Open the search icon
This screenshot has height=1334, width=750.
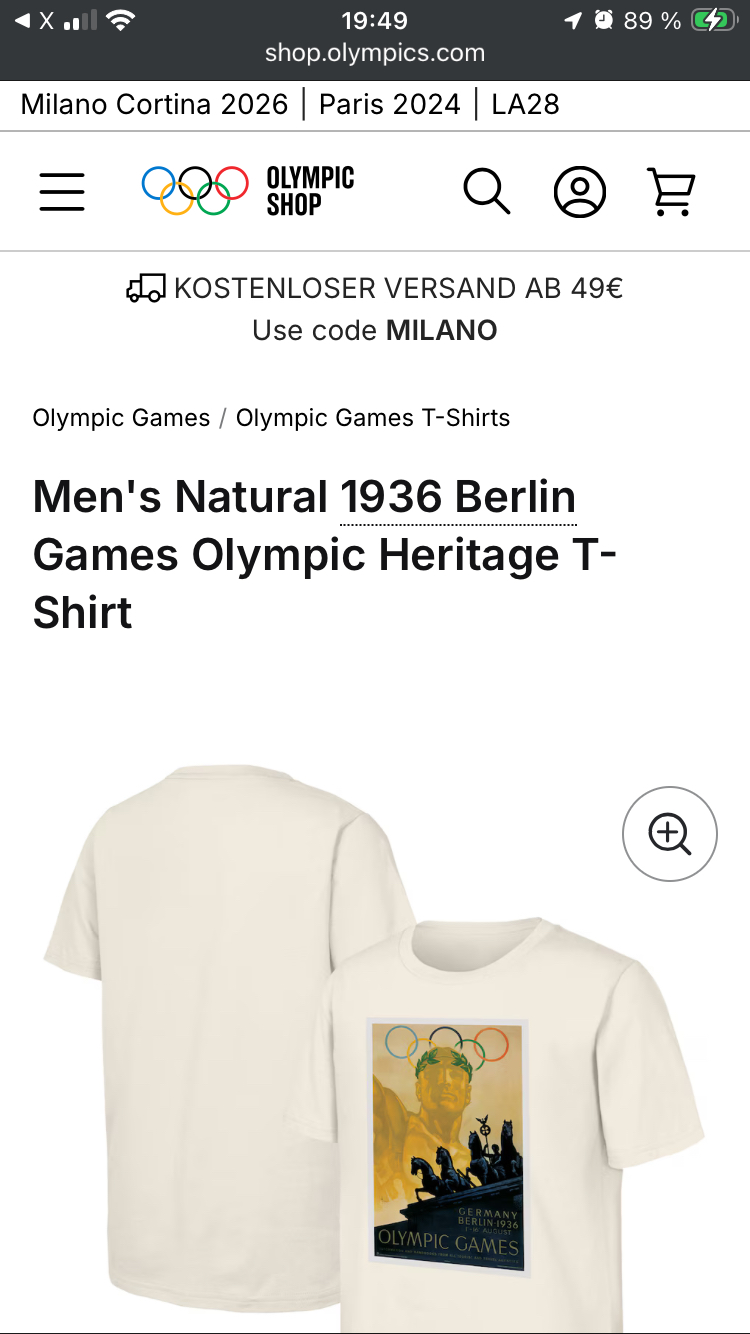[487, 191]
